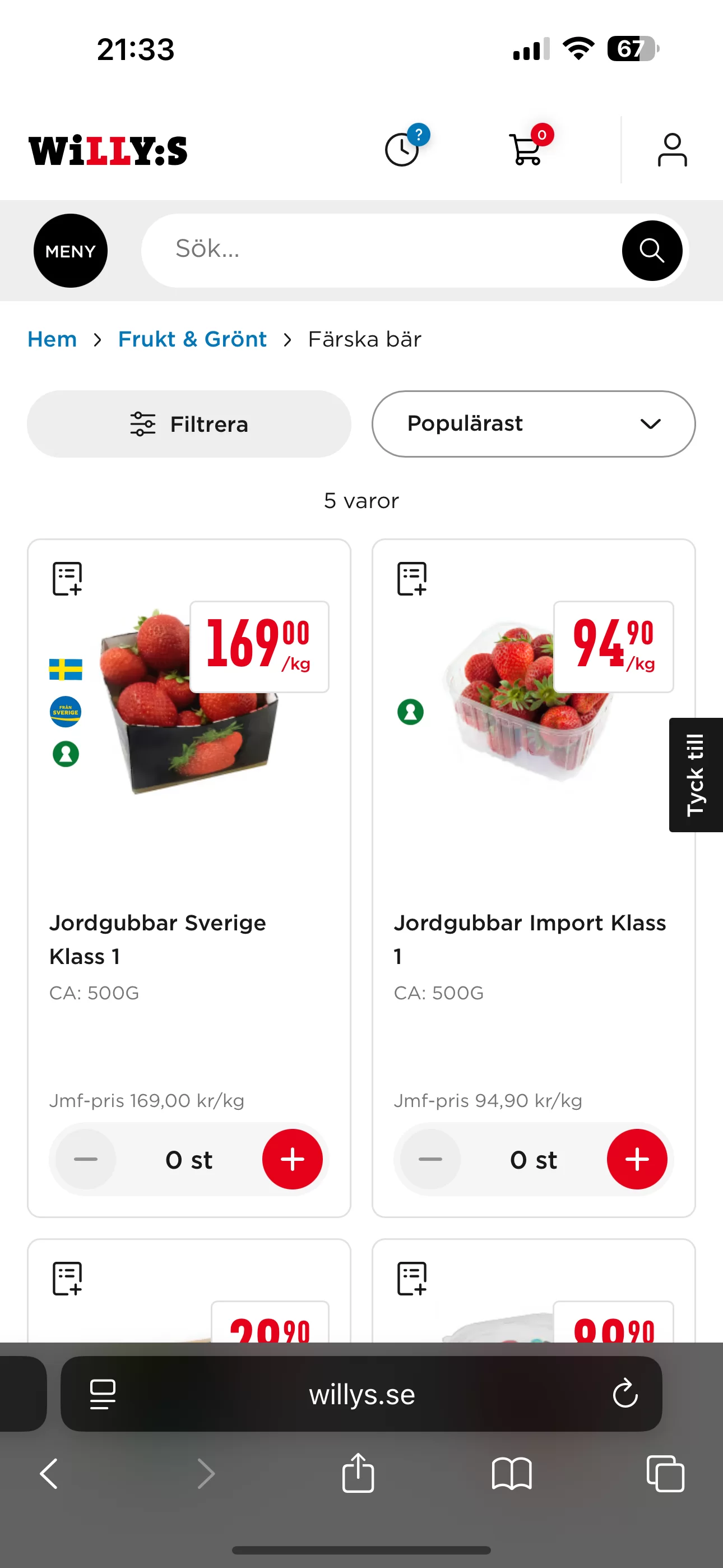Open the user account icon
This screenshot has width=723, height=1568.
(672, 150)
